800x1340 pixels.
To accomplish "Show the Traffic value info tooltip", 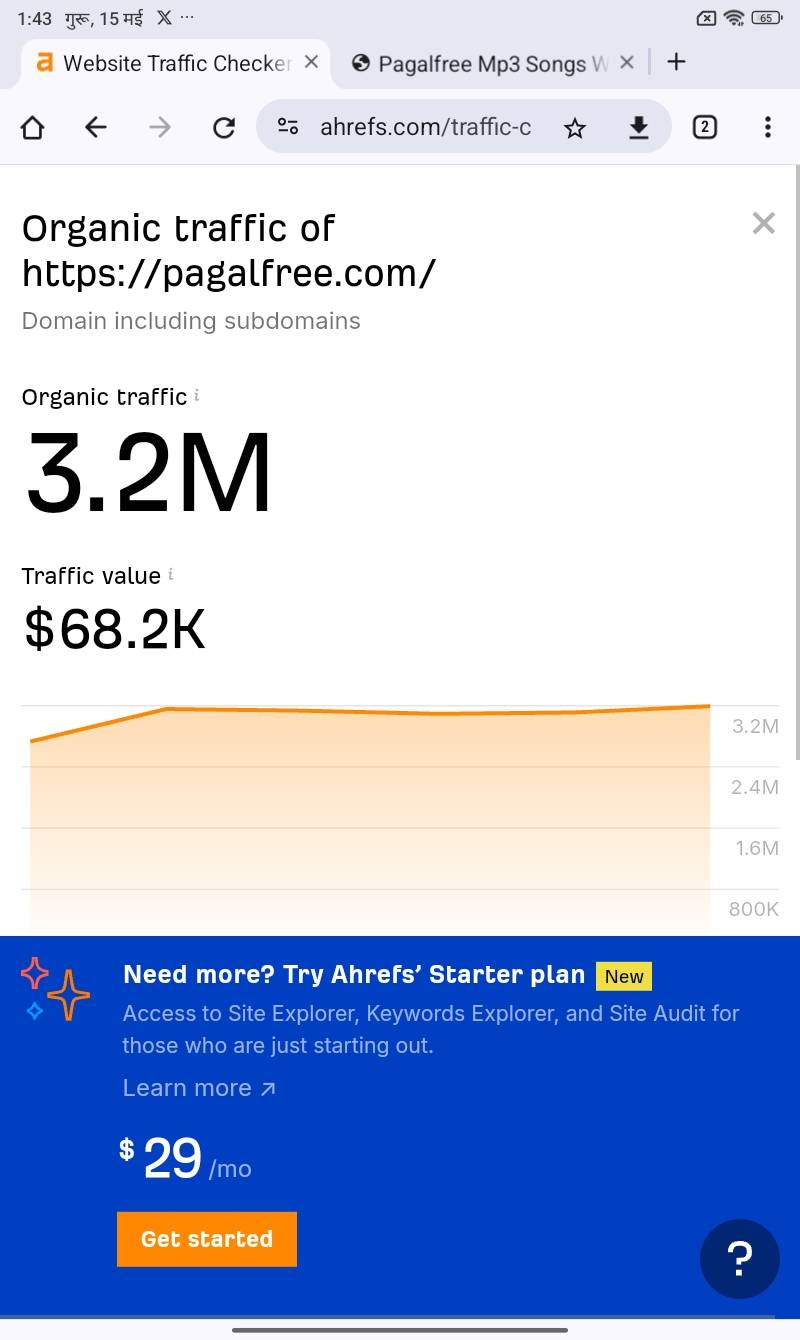I will pos(171,574).
